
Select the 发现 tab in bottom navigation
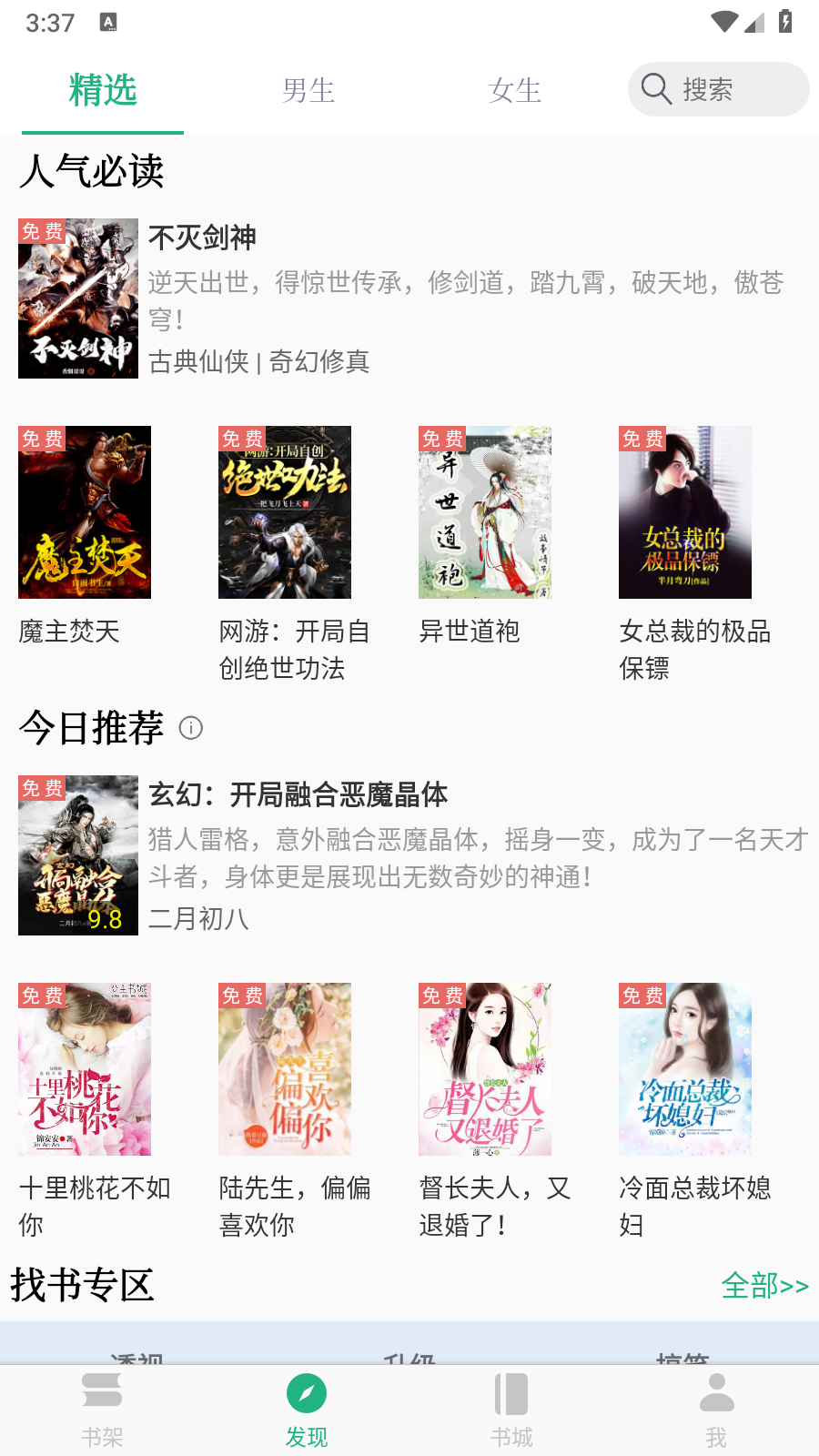(307, 1410)
